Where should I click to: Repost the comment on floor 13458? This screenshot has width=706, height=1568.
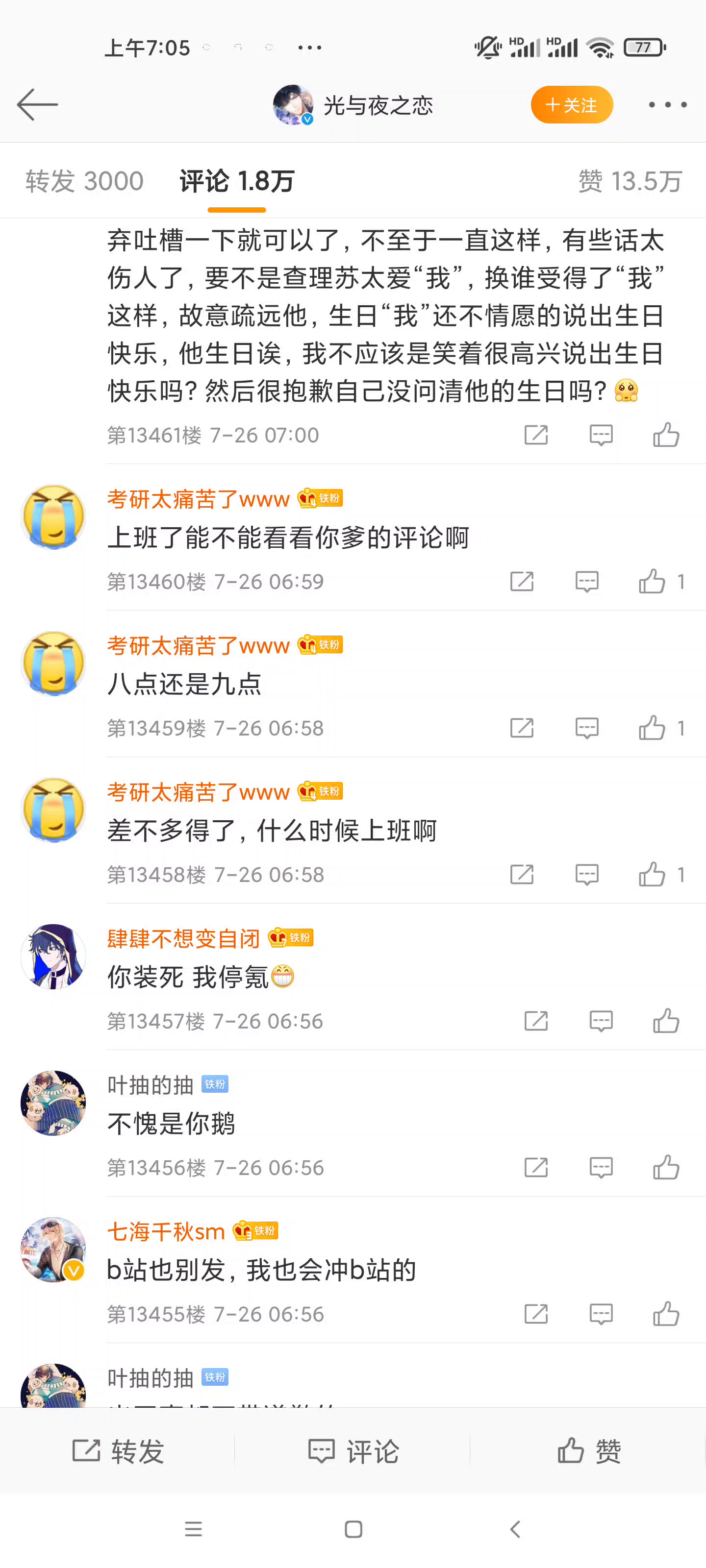522,874
